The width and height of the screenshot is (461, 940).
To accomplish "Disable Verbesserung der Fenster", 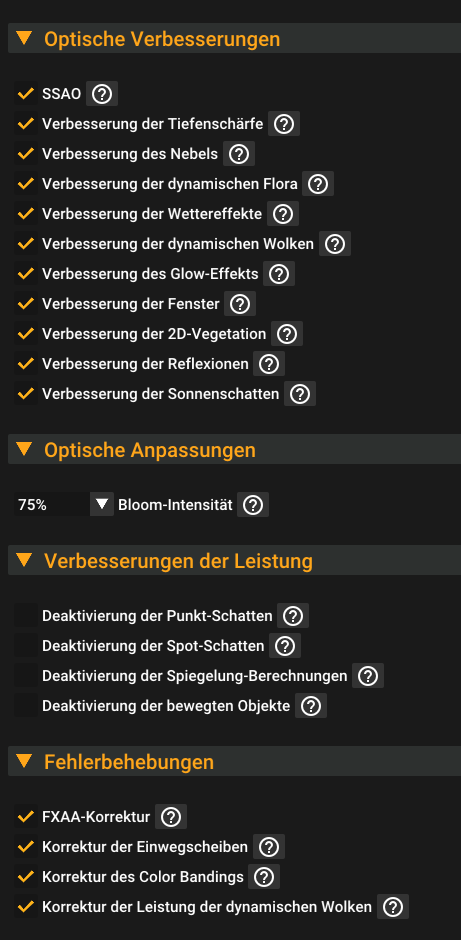I will (26, 304).
